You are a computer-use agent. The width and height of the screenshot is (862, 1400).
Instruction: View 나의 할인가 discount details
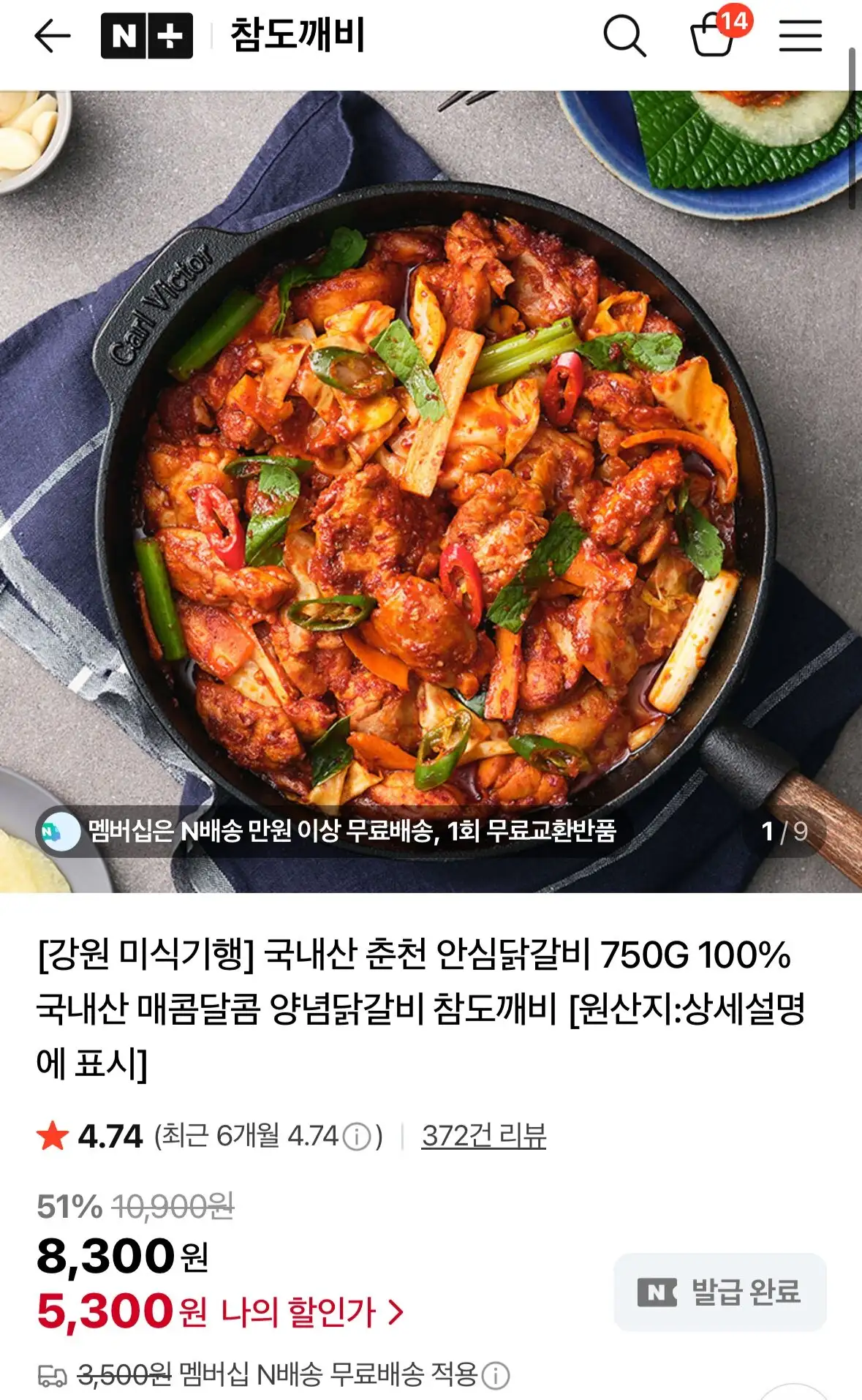point(311,1311)
